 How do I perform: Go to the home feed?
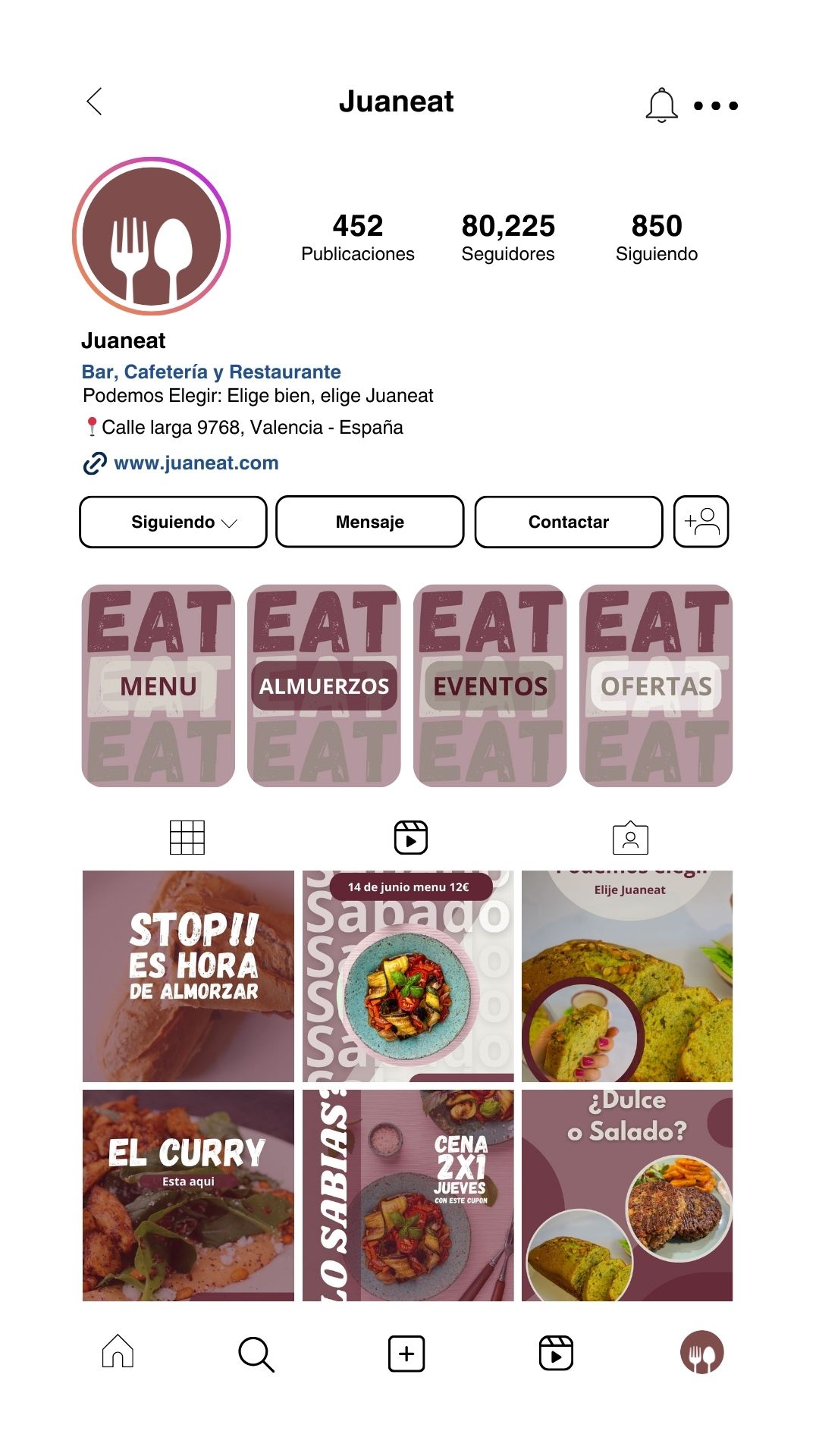[x=118, y=1352]
